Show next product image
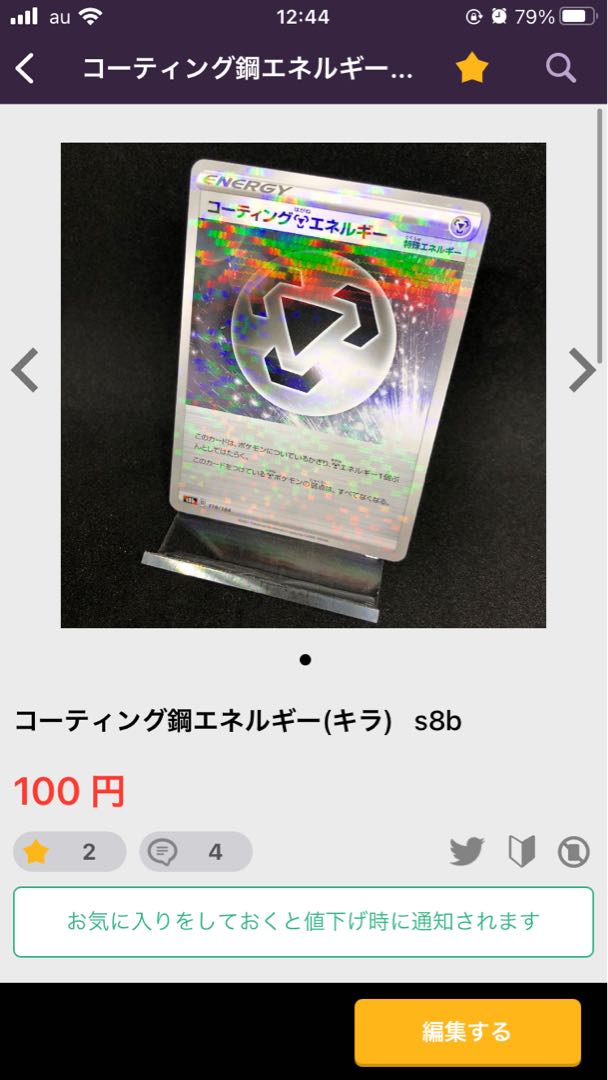This screenshot has width=608, height=1080. pos(582,371)
